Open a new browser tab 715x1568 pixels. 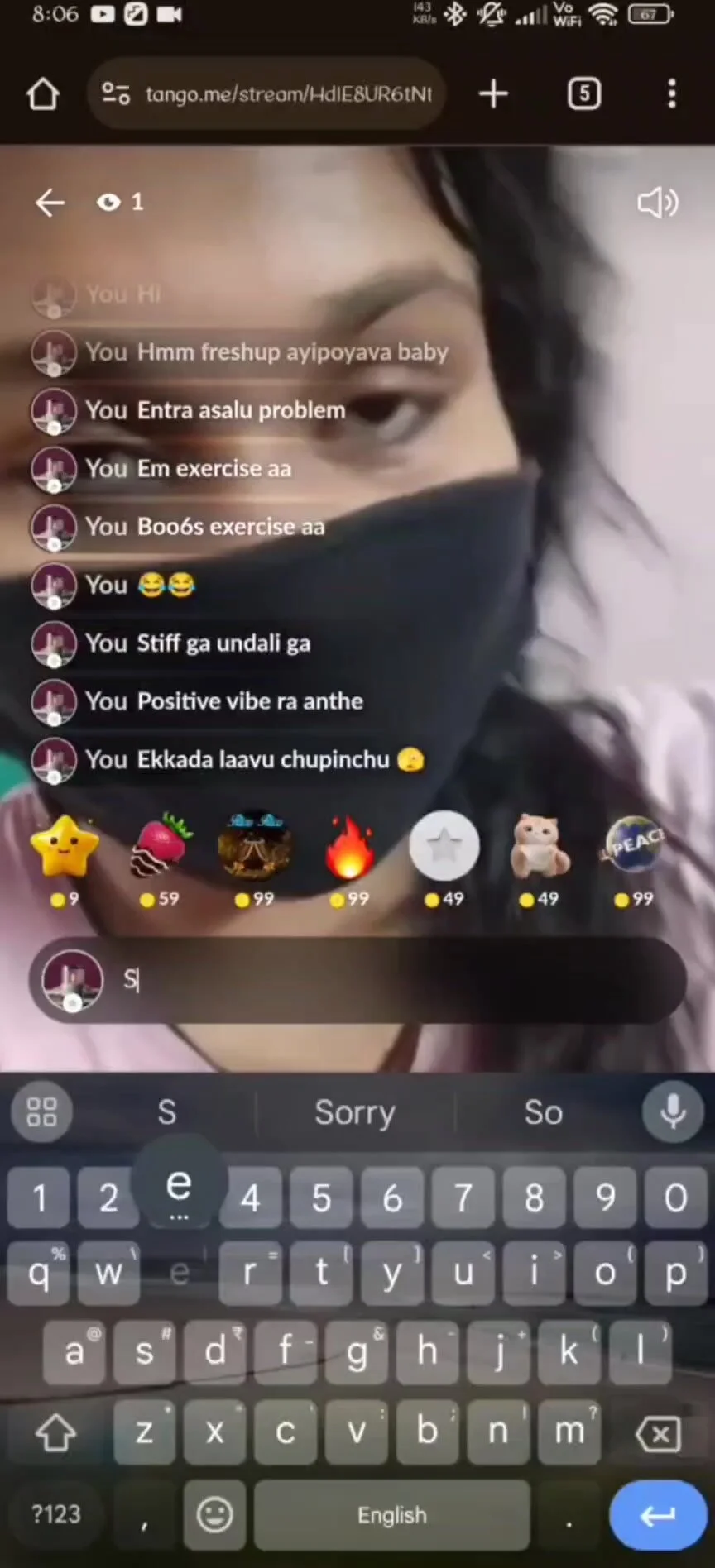click(493, 93)
